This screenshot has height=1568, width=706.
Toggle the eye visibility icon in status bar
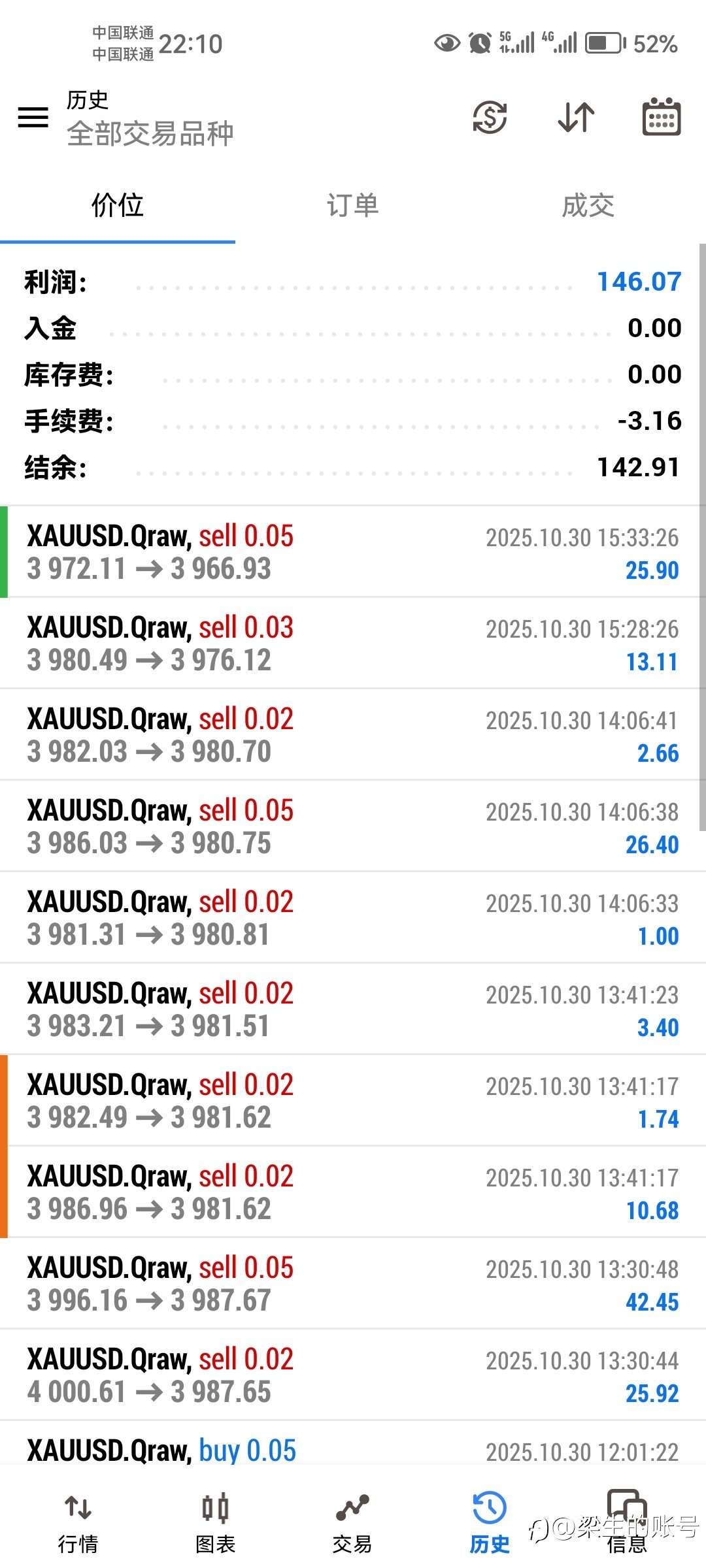[x=446, y=42]
